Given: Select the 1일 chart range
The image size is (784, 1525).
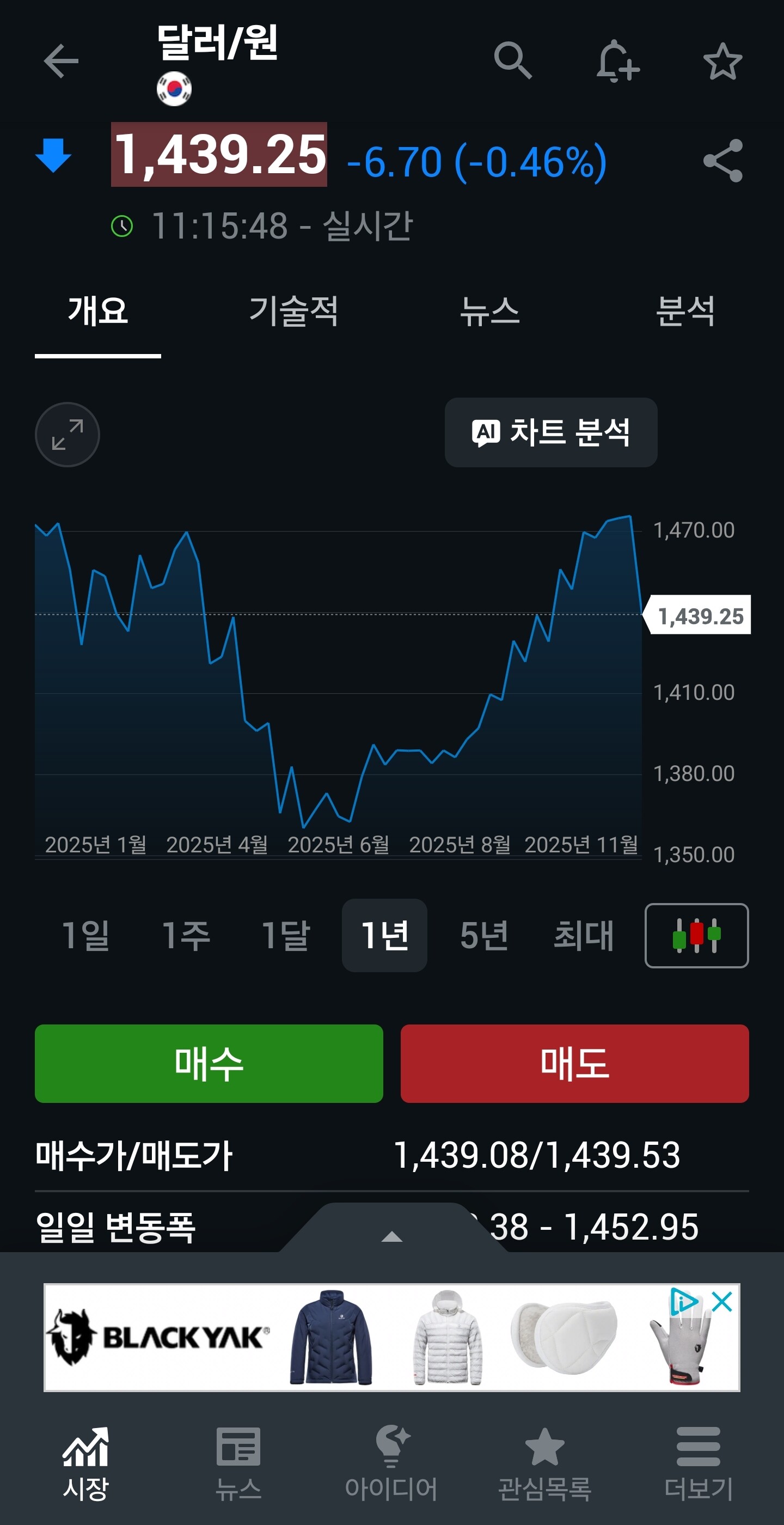Looking at the screenshot, I should [86, 935].
